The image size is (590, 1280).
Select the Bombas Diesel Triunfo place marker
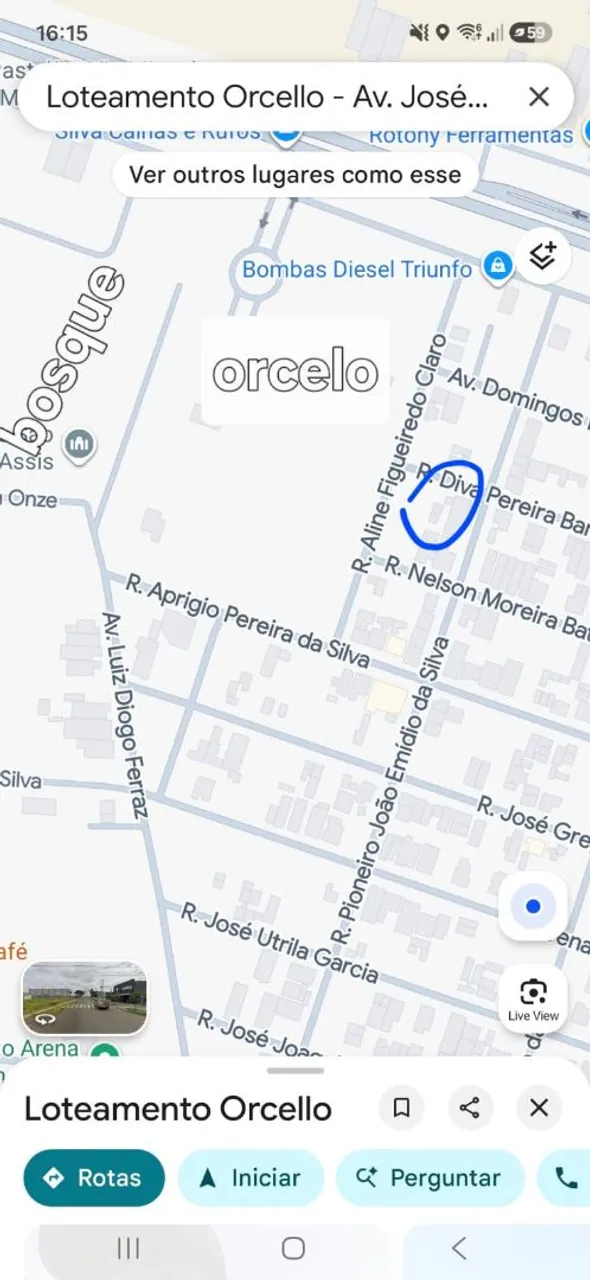(x=498, y=266)
